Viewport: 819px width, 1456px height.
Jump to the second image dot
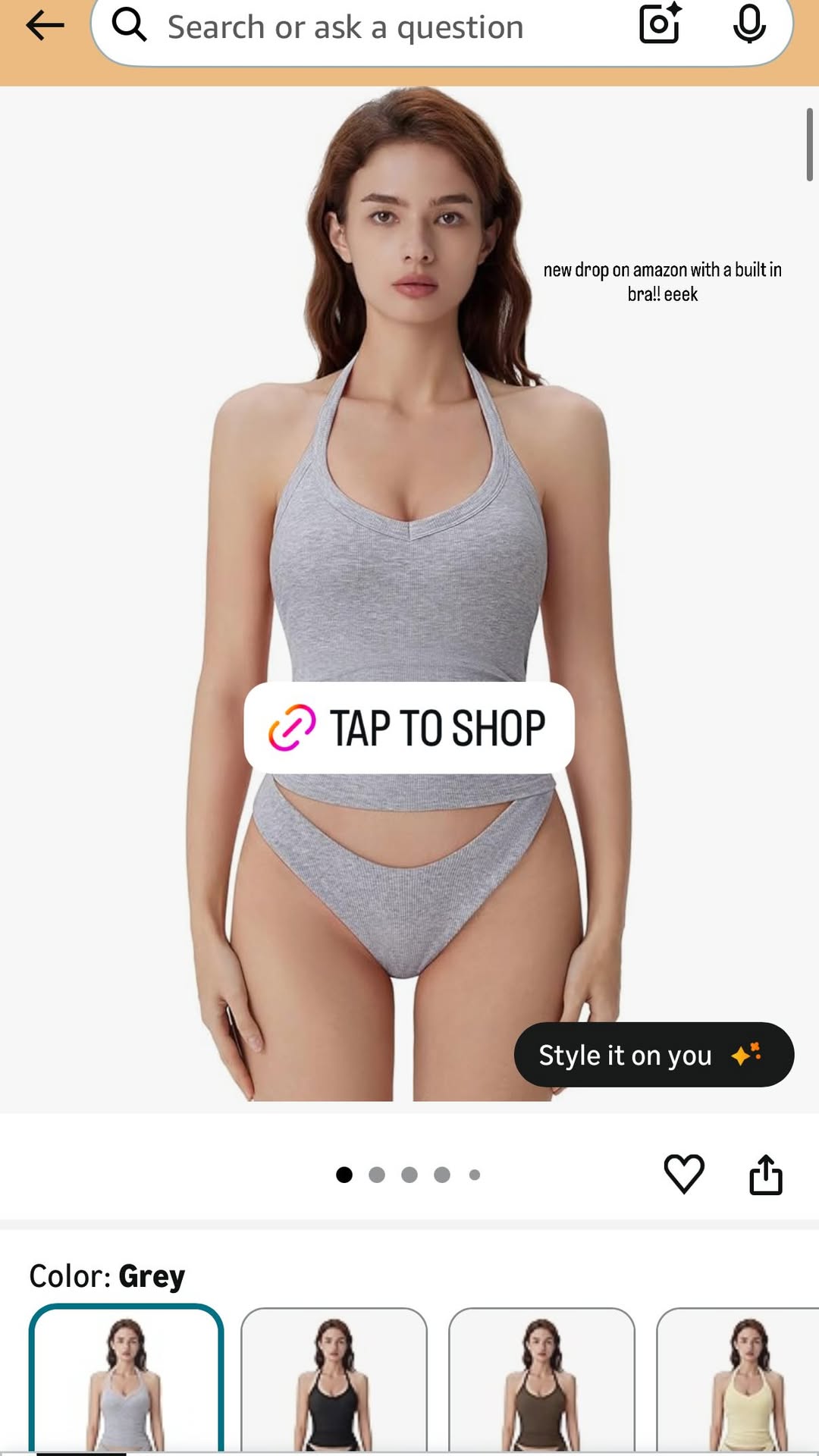377,1175
